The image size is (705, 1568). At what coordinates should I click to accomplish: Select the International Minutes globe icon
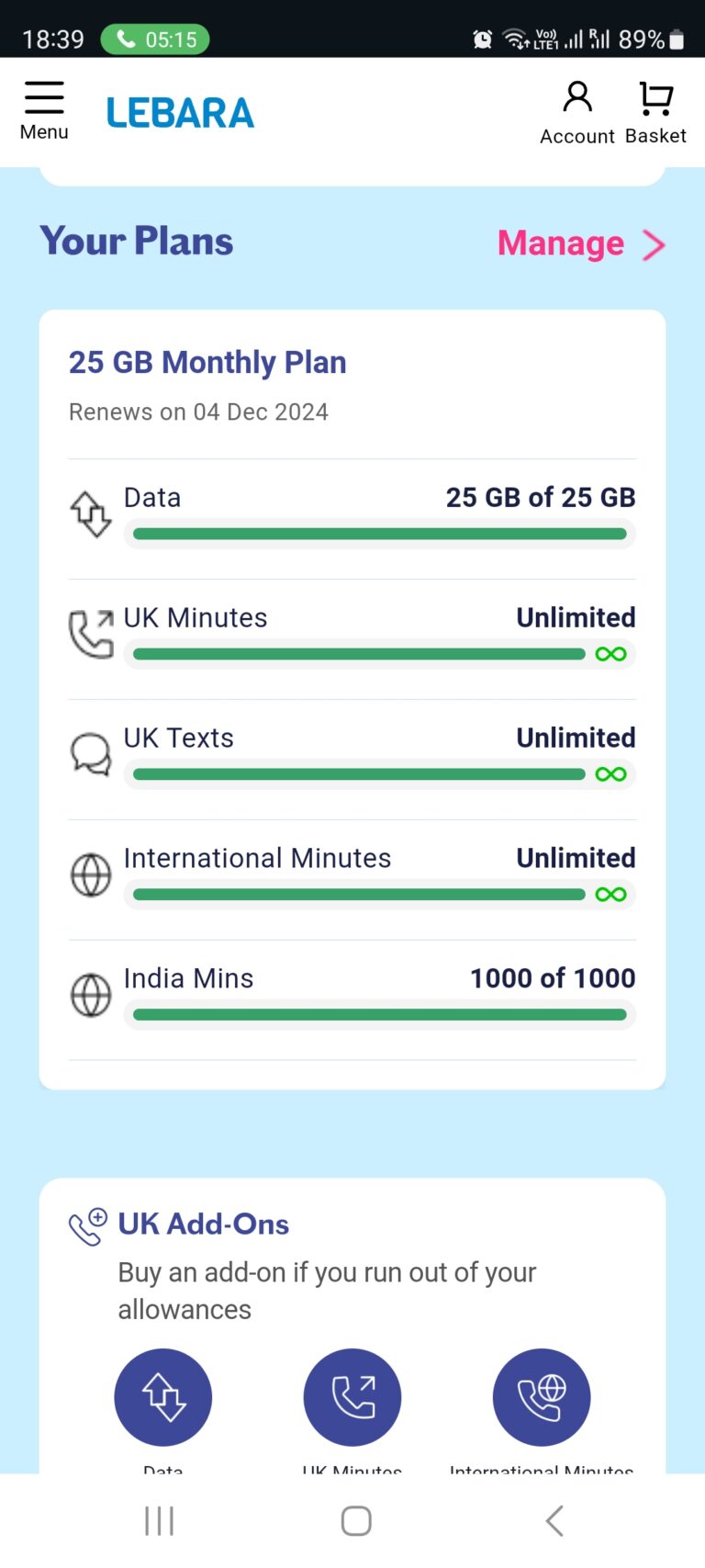(x=91, y=873)
